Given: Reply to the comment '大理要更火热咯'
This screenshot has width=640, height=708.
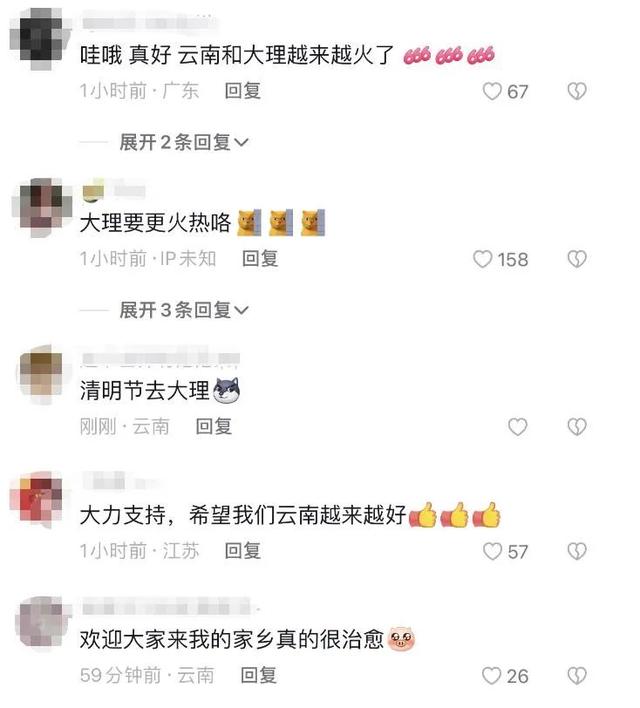Looking at the screenshot, I should click(x=260, y=259).
